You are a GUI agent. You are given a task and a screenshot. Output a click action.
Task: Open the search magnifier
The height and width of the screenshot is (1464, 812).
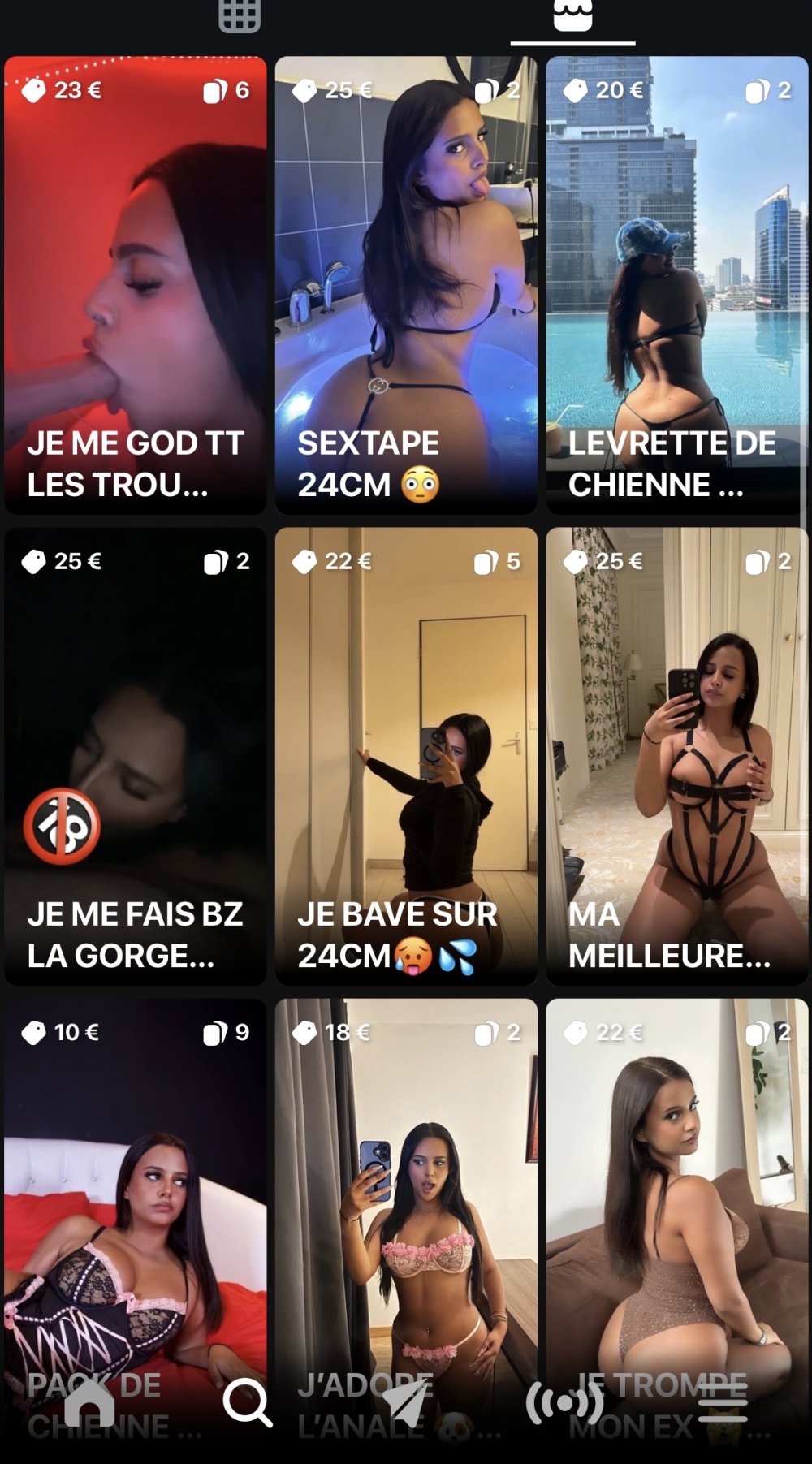(247, 1402)
